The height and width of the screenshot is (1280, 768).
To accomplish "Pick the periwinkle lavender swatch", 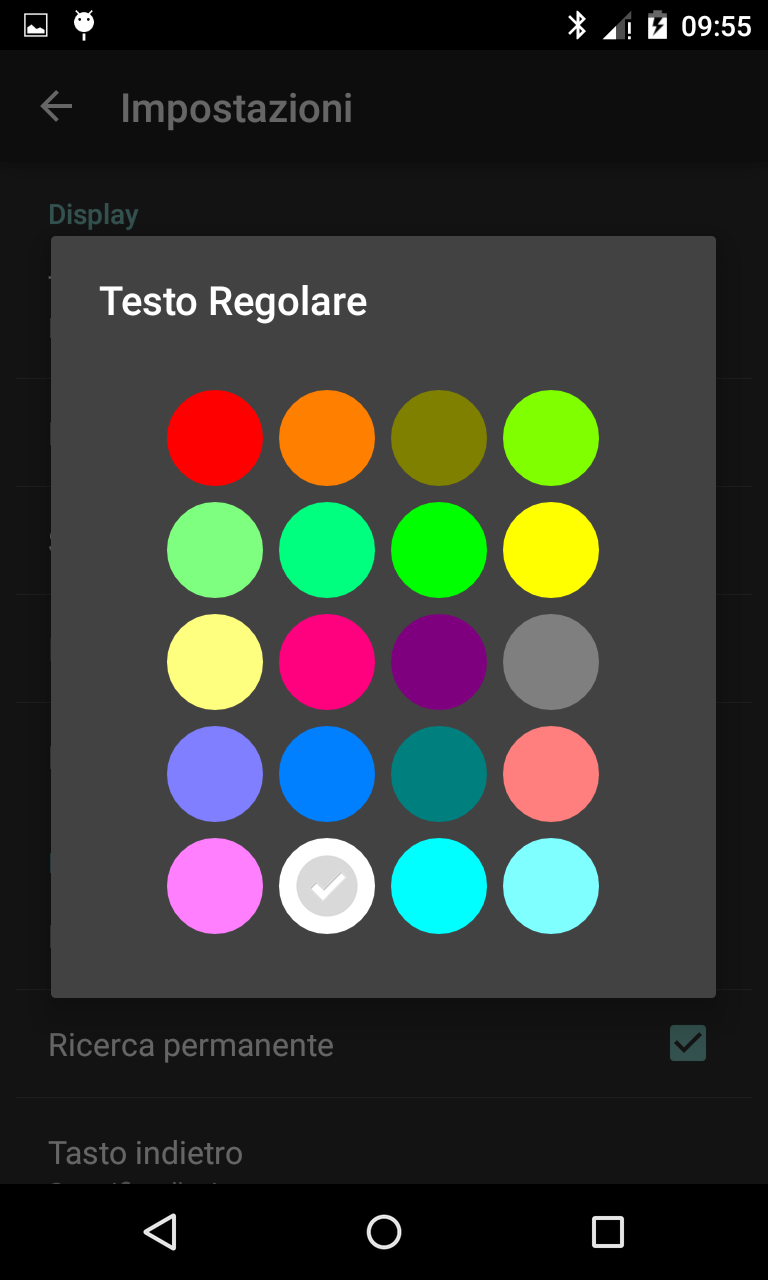I will 215,774.
